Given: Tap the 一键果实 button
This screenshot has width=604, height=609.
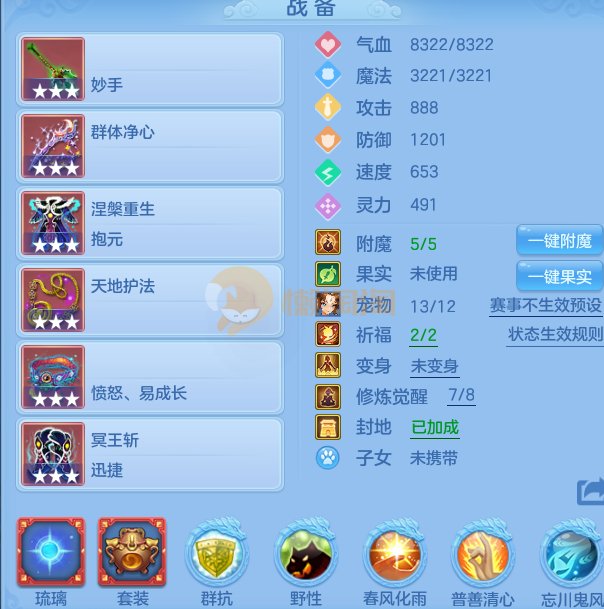Looking at the screenshot, I should (559, 275).
